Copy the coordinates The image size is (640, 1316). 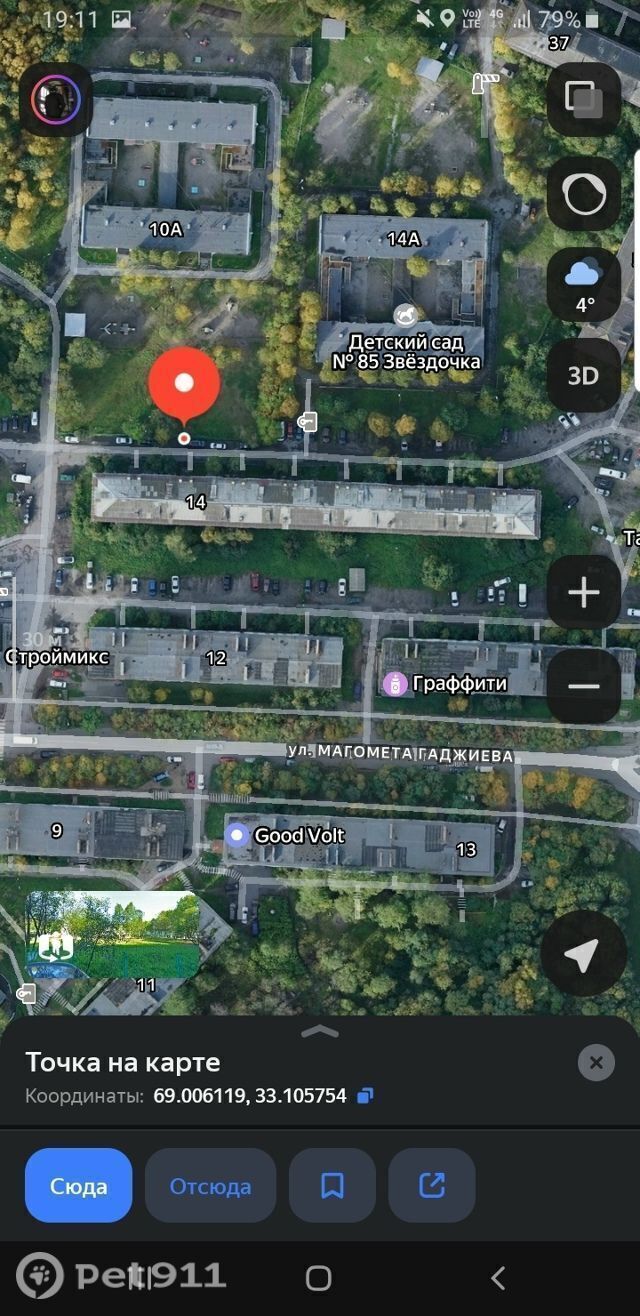pos(365,1096)
